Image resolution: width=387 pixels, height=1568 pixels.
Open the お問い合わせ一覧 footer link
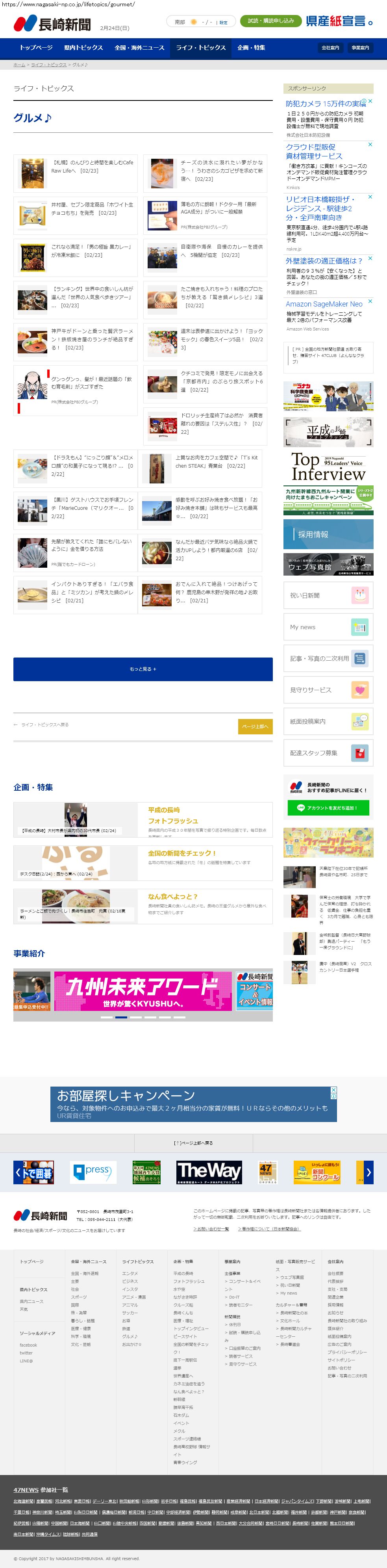pyautogui.click(x=211, y=1228)
